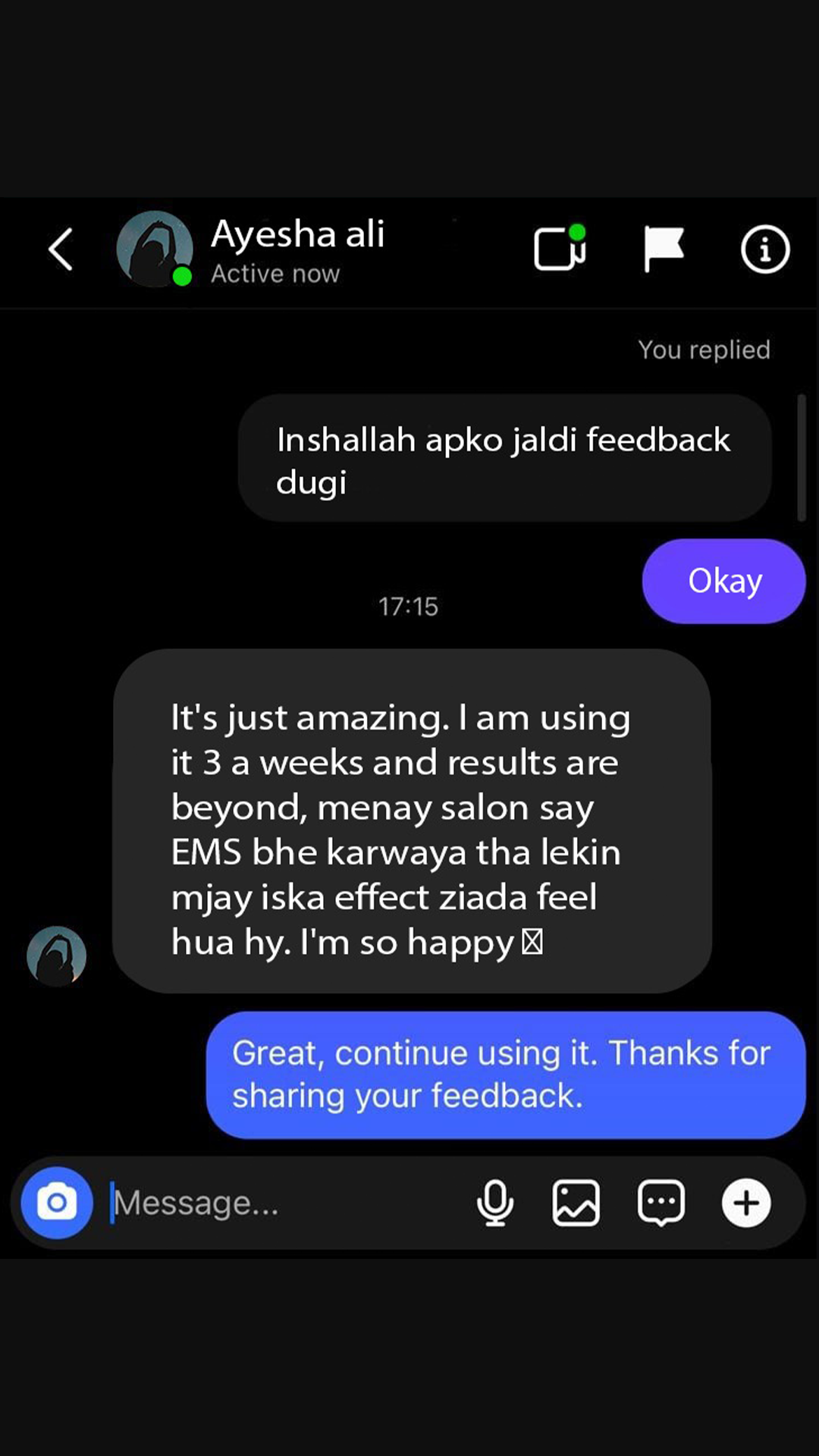Tap Ayesha's avatar beside her message
Viewport: 819px width, 1456px height.
pyautogui.click(x=56, y=955)
